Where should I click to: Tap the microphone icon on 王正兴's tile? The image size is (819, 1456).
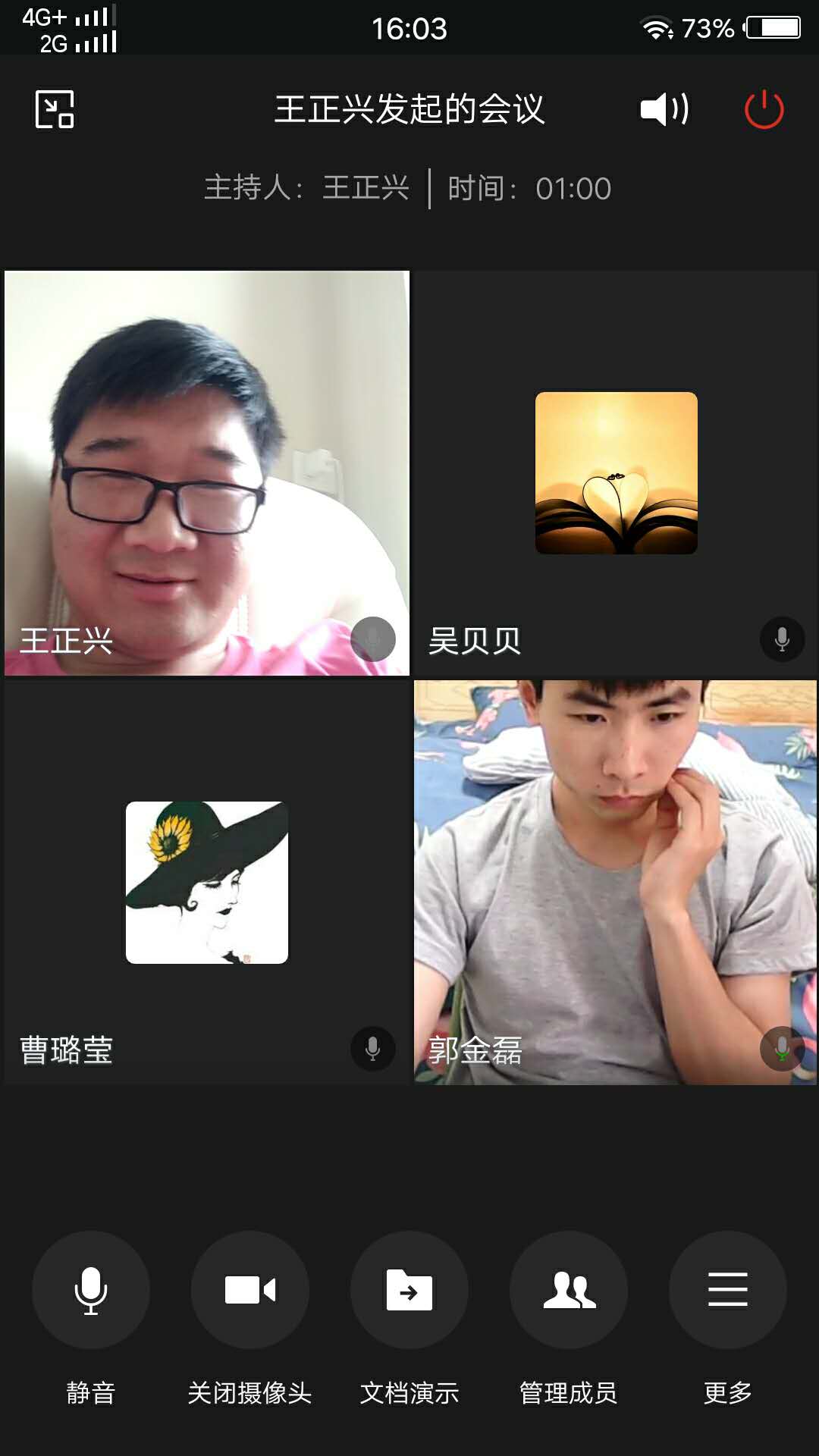coord(372,639)
